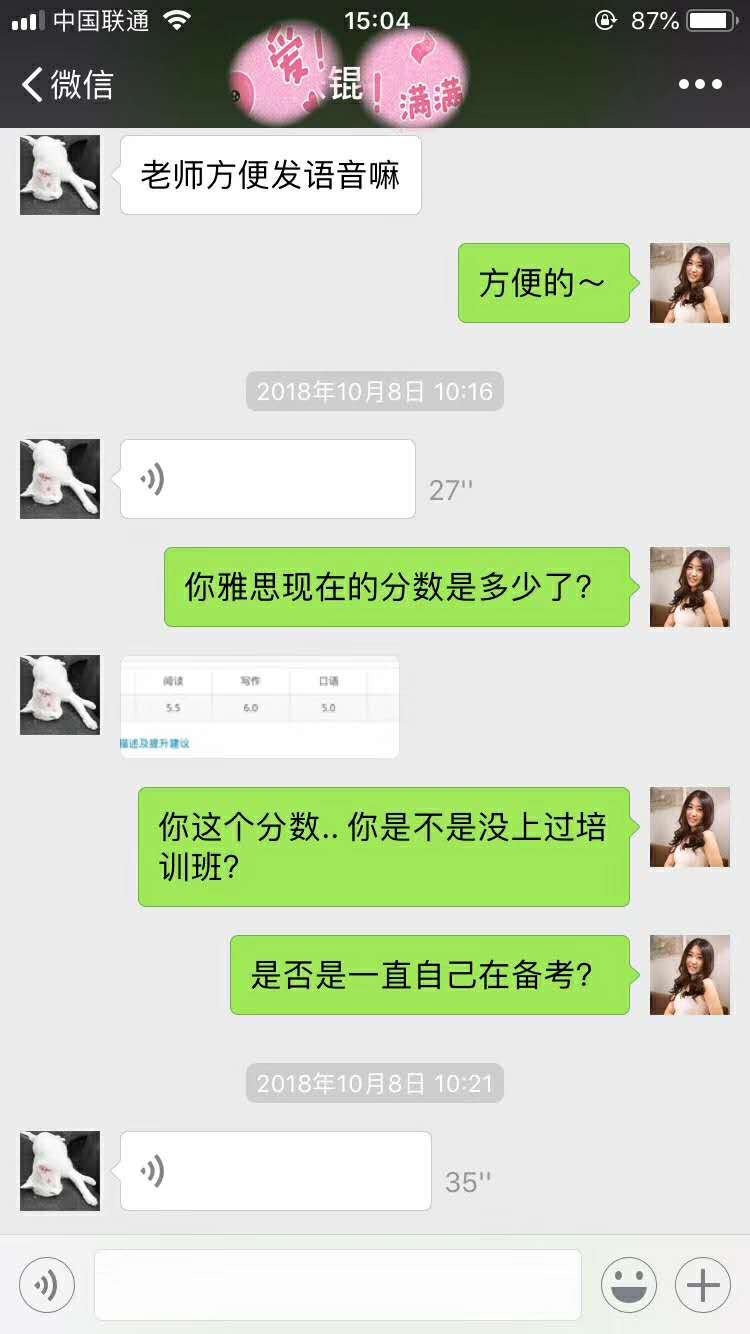Open the plus attachment menu

click(703, 1284)
